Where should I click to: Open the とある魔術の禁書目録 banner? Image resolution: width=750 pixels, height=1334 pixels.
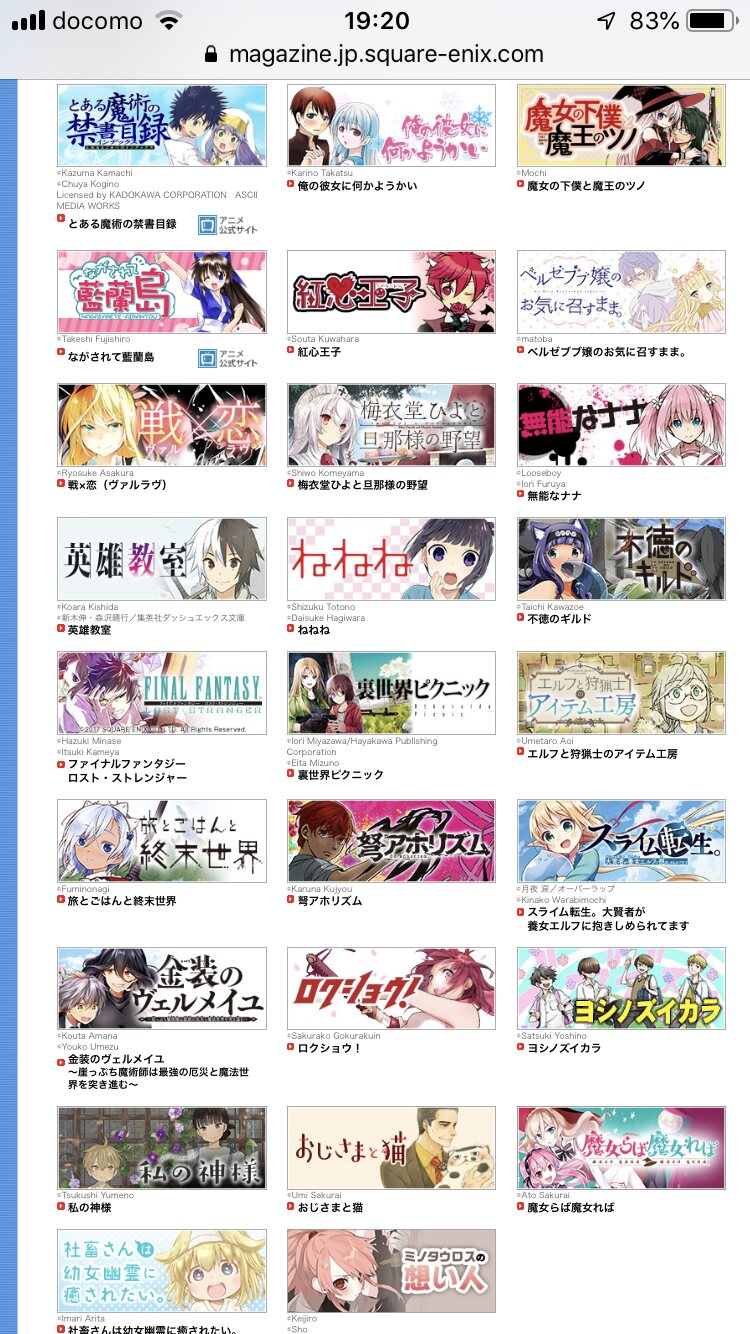(162, 125)
